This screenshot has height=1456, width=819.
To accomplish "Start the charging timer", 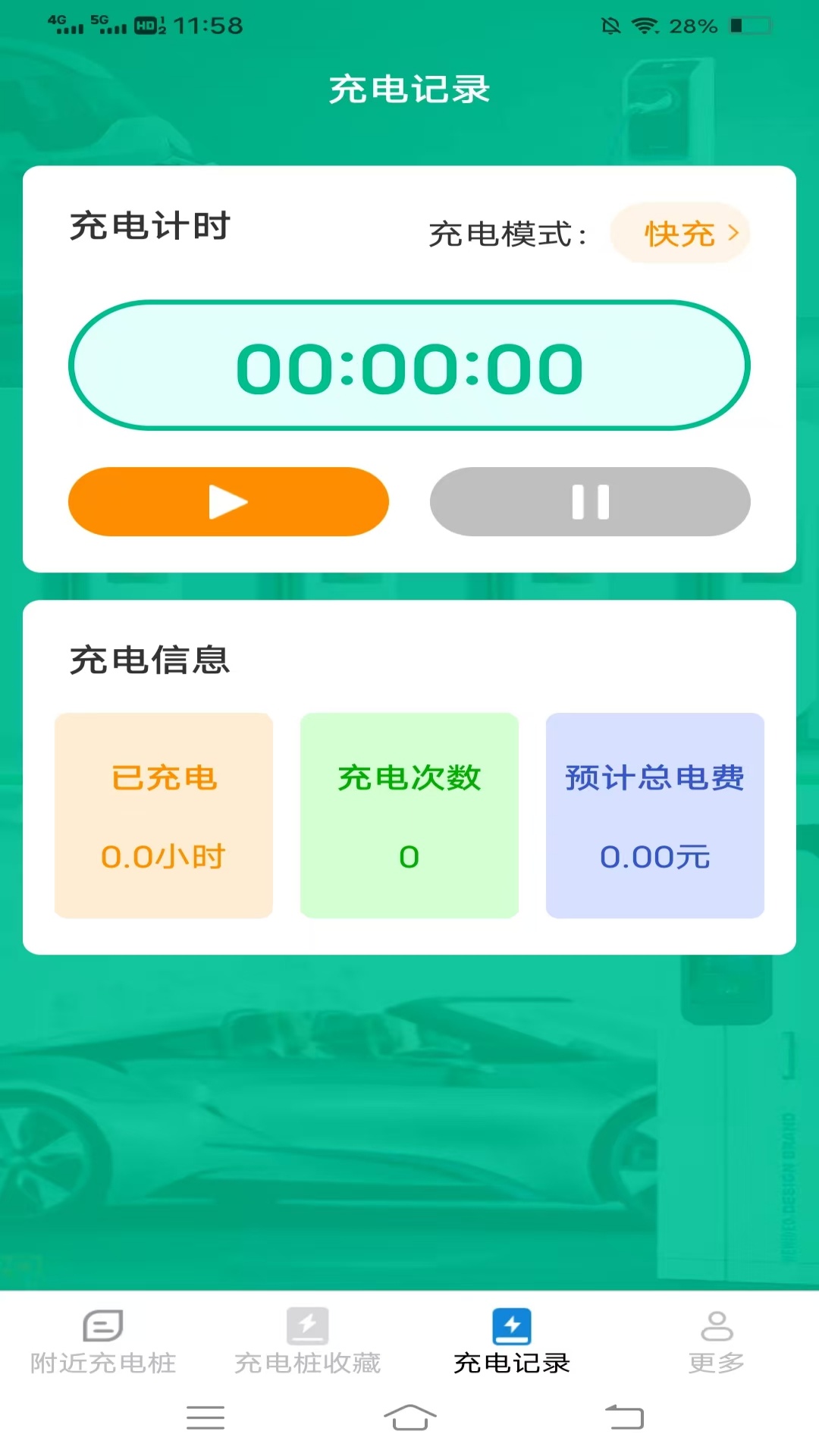I will pos(228,502).
